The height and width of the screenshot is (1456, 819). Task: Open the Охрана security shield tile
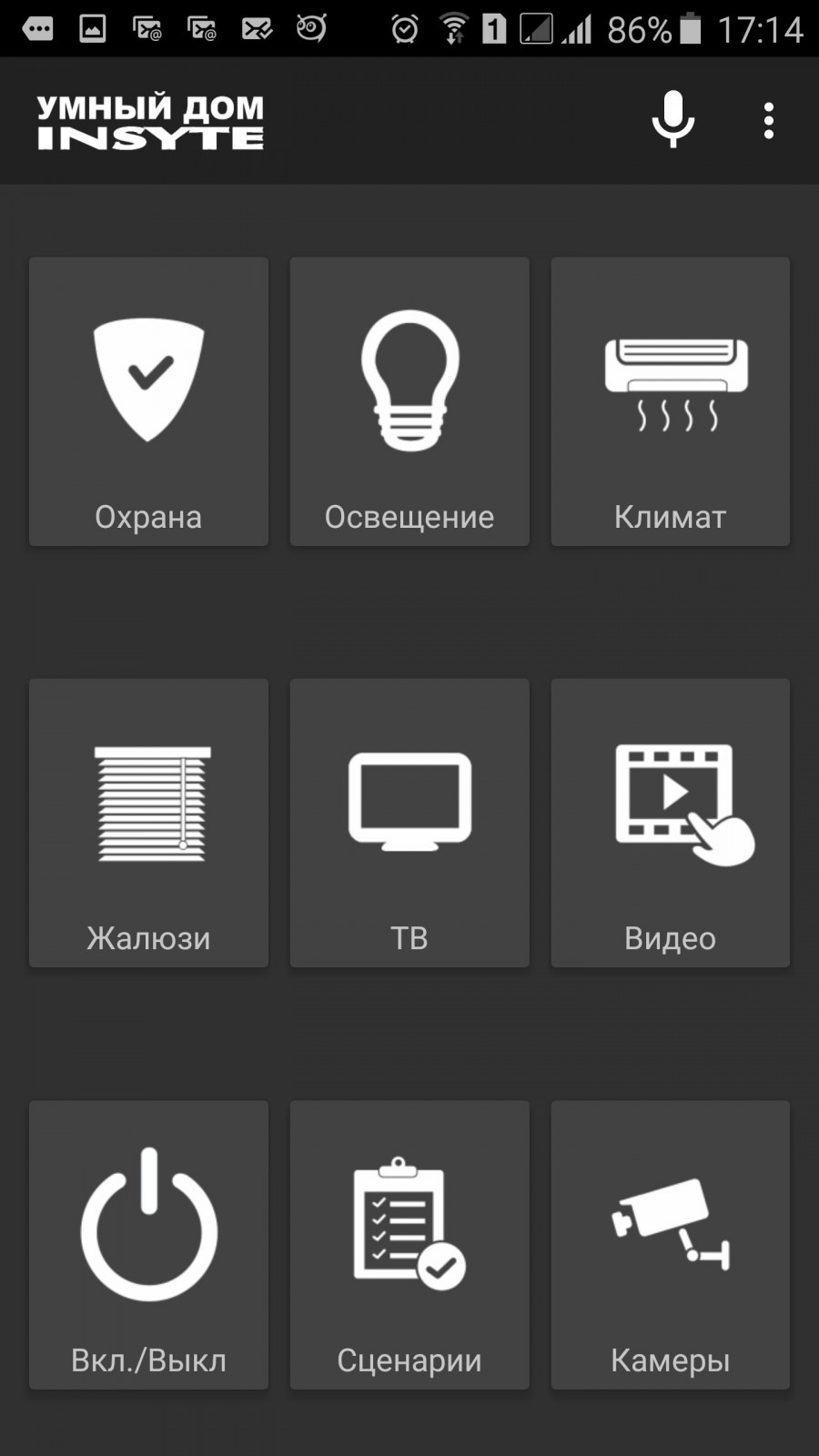point(148,382)
